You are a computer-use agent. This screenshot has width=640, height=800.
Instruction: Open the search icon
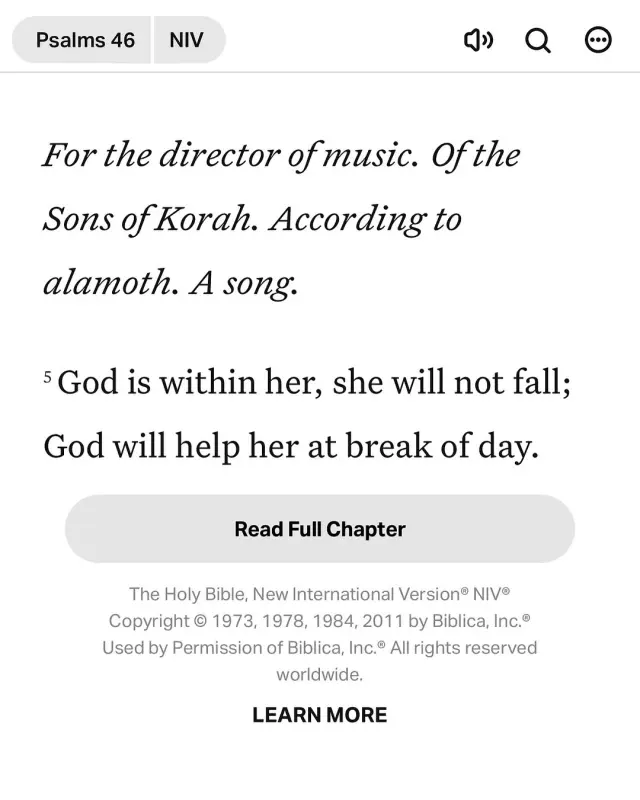click(538, 40)
